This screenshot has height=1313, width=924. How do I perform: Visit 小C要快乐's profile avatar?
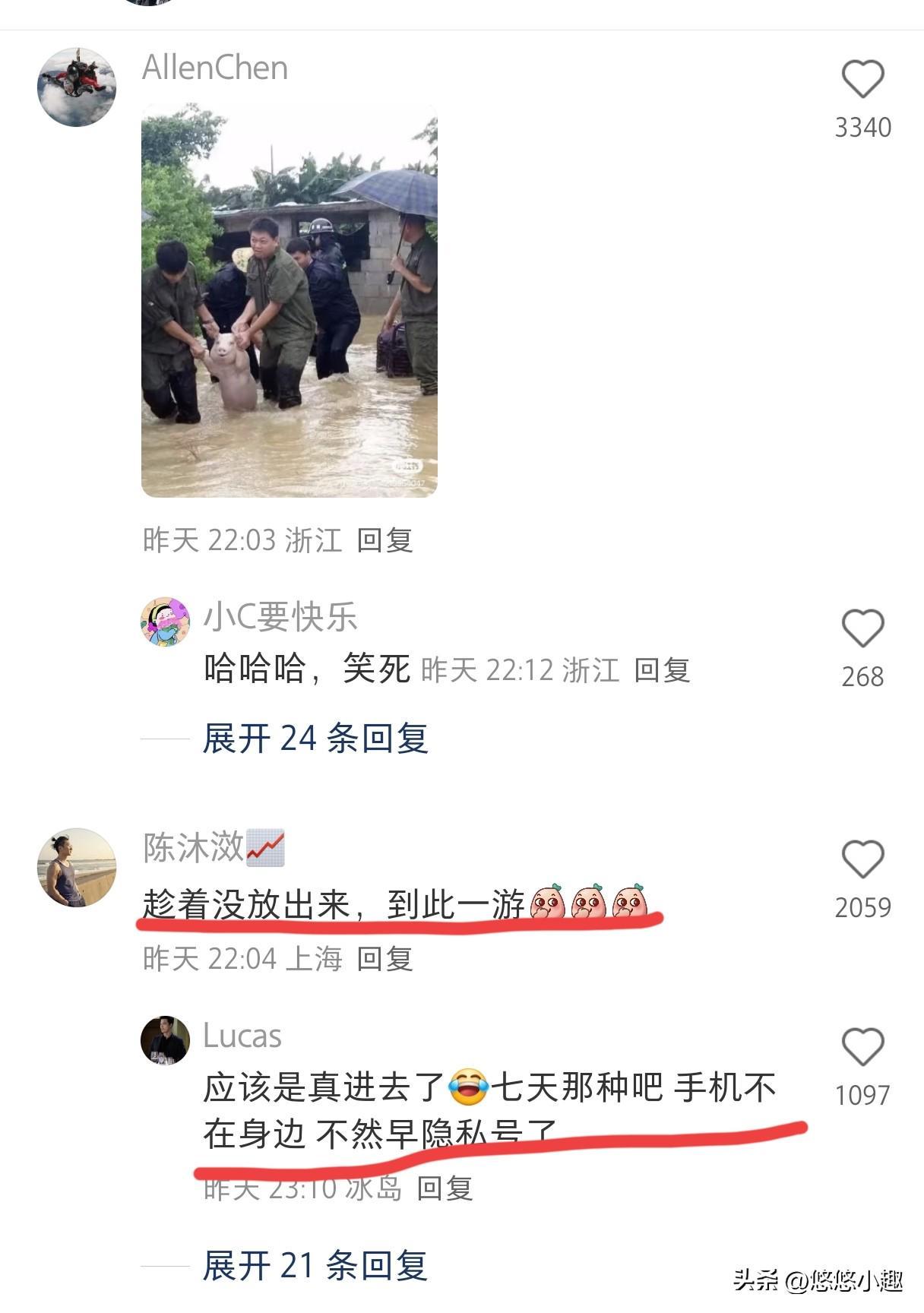click(x=165, y=622)
